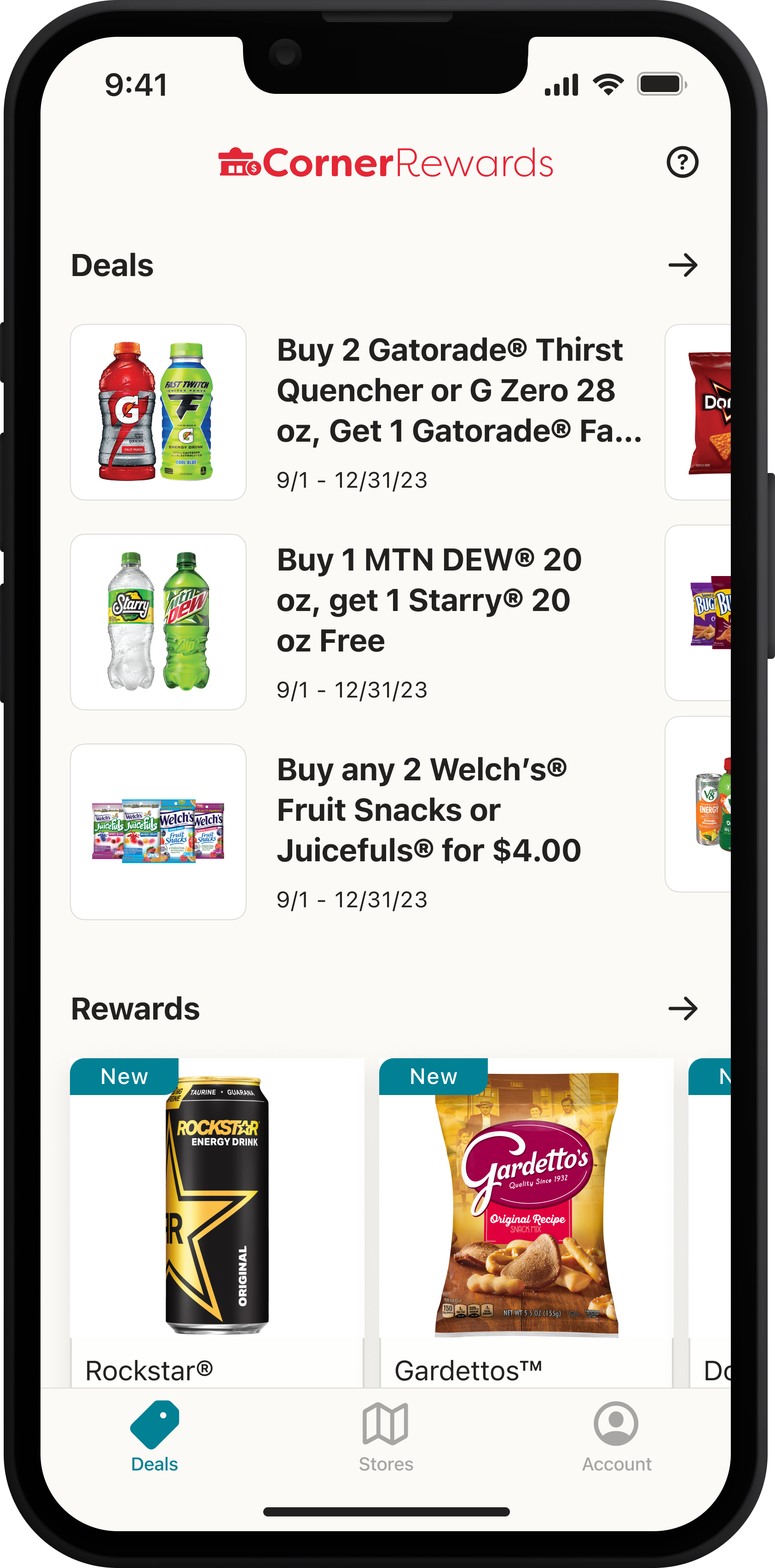Switch to the Stores tab

[385, 1436]
